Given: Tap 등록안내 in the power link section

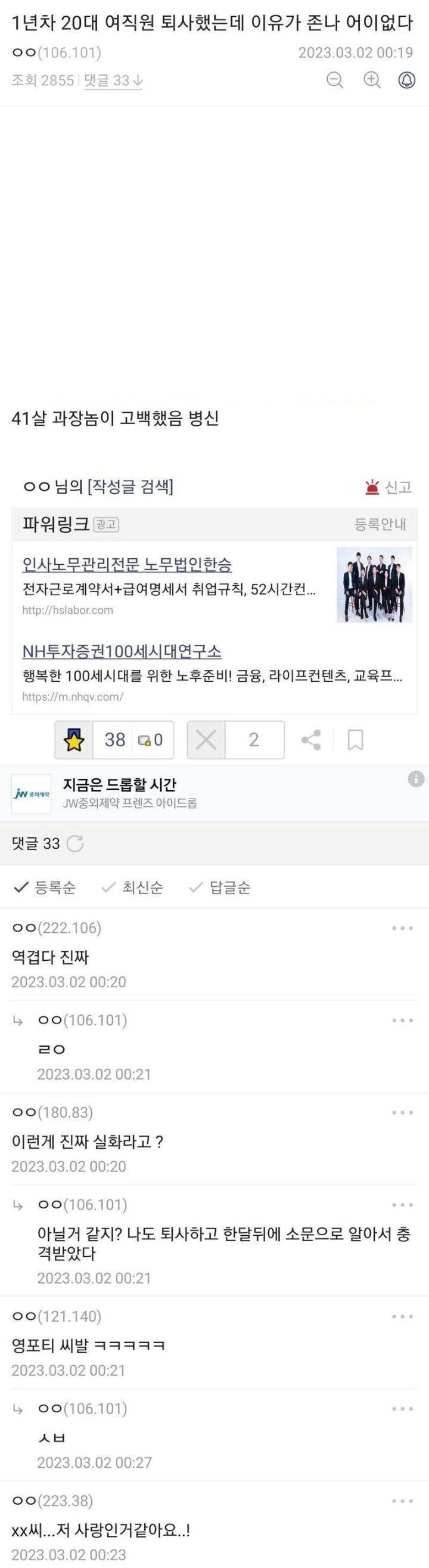Looking at the screenshot, I should pyautogui.click(x=380, y=524).
